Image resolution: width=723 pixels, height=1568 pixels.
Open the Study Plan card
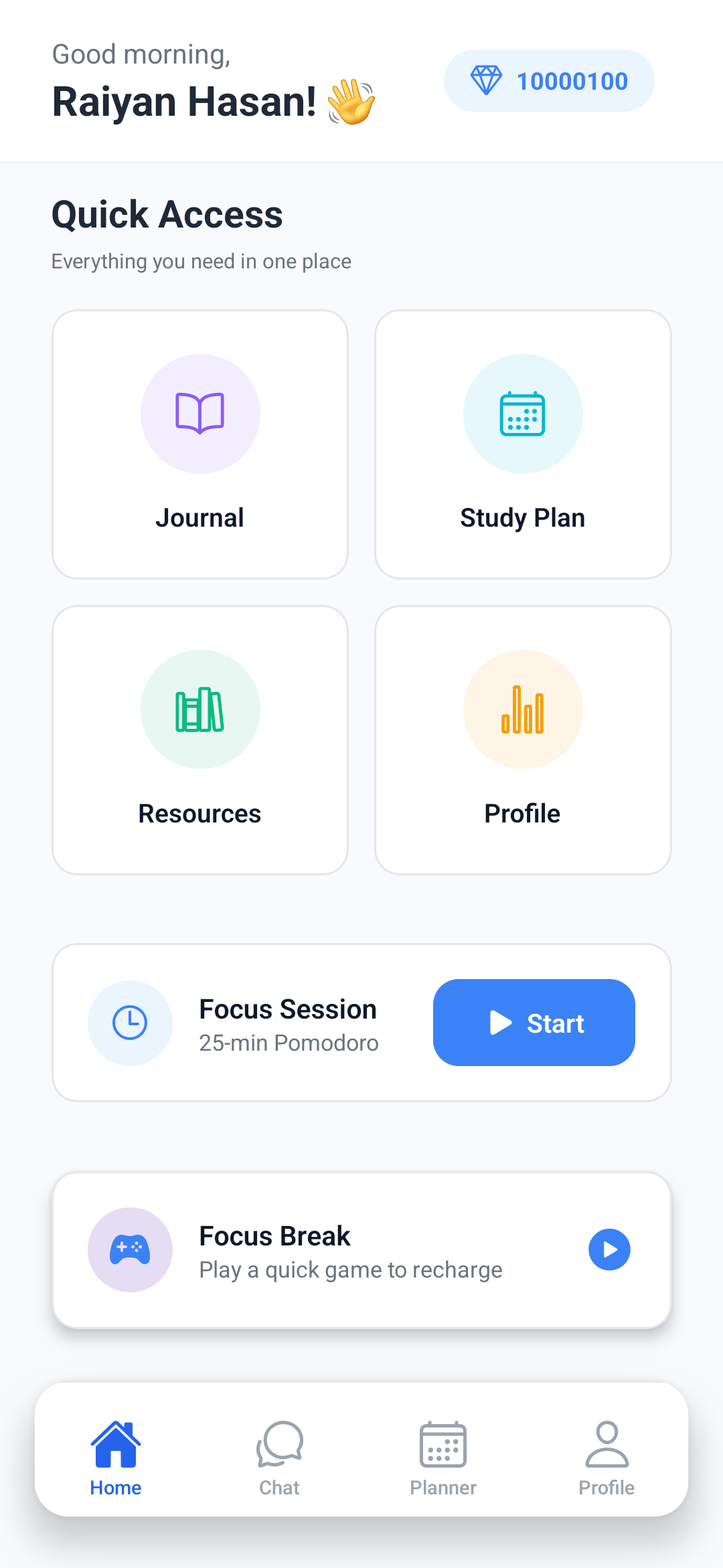point(523,444)
